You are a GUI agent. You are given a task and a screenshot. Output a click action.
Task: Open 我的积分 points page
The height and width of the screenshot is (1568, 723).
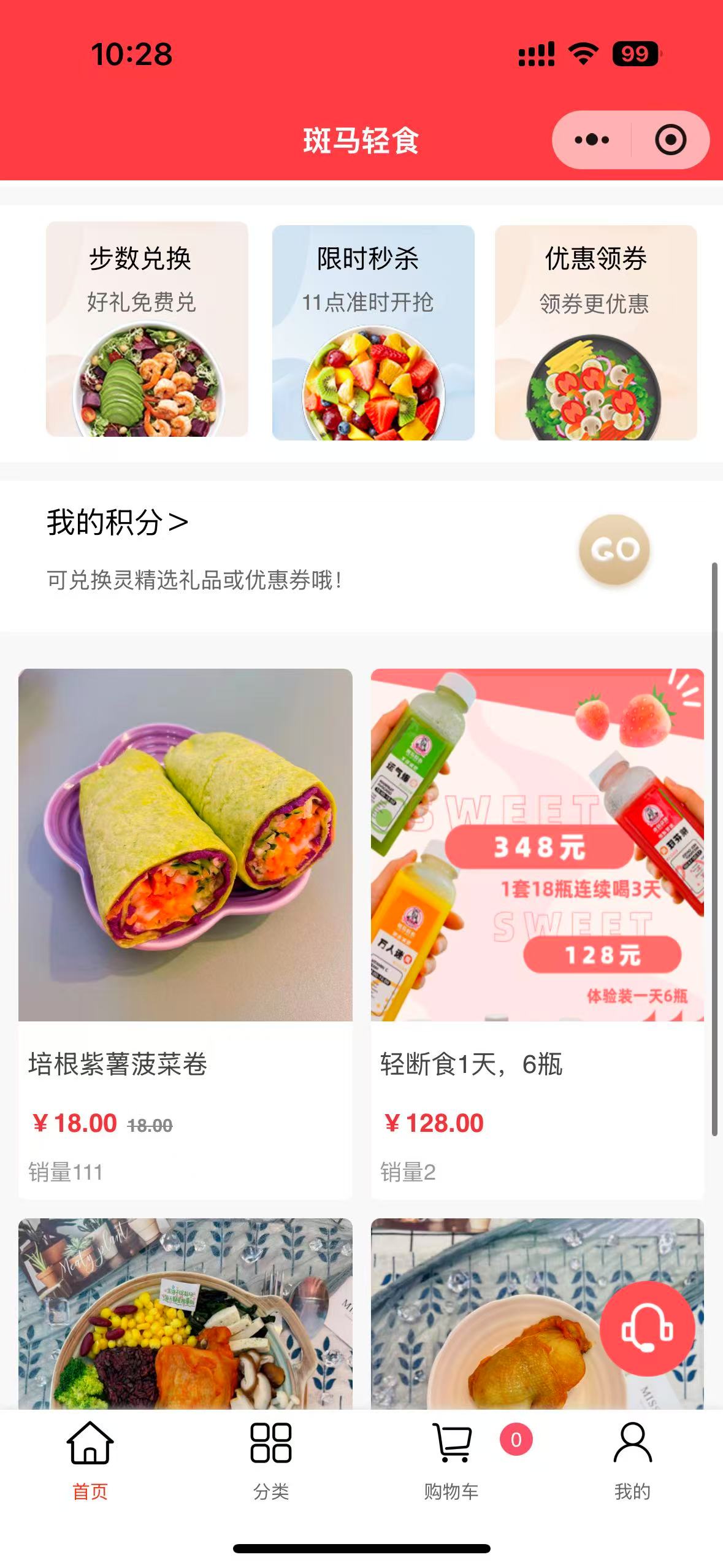coord(117,523)
